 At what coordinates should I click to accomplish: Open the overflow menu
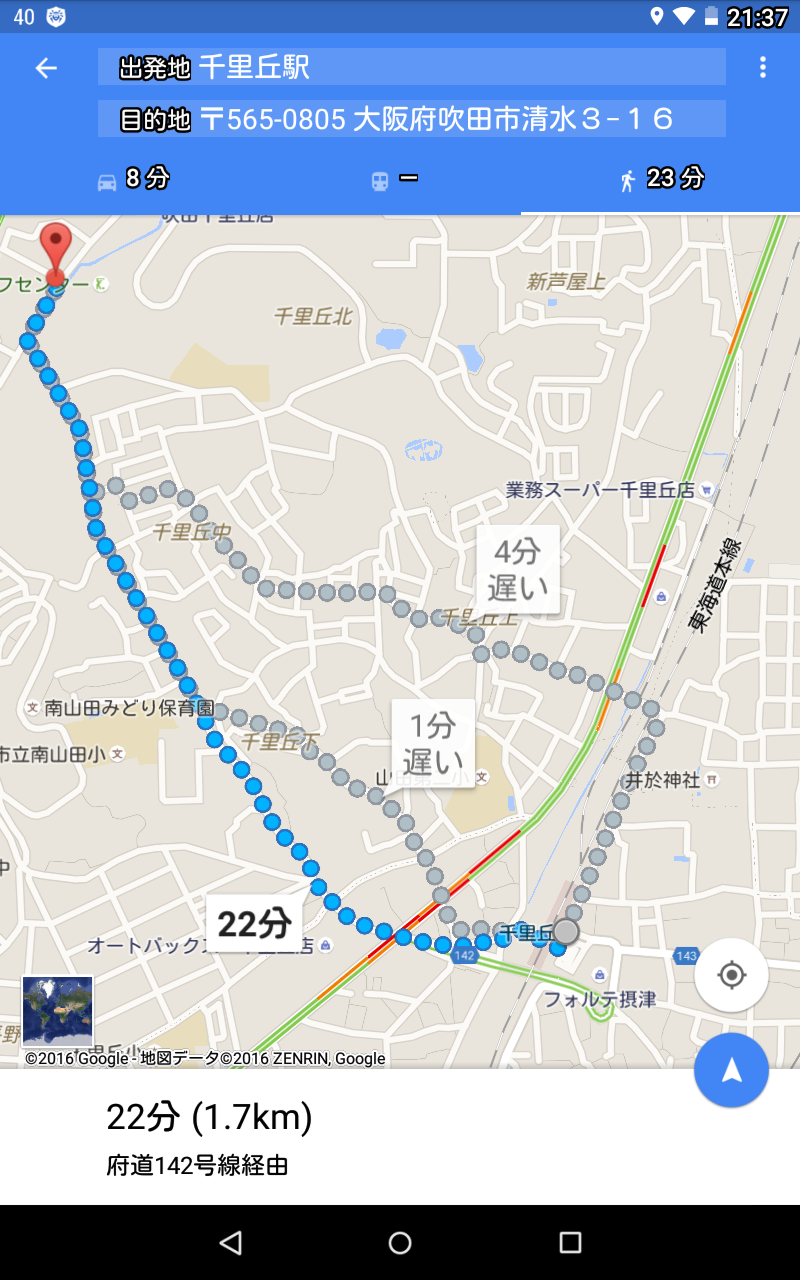click(x=763, y=67)
